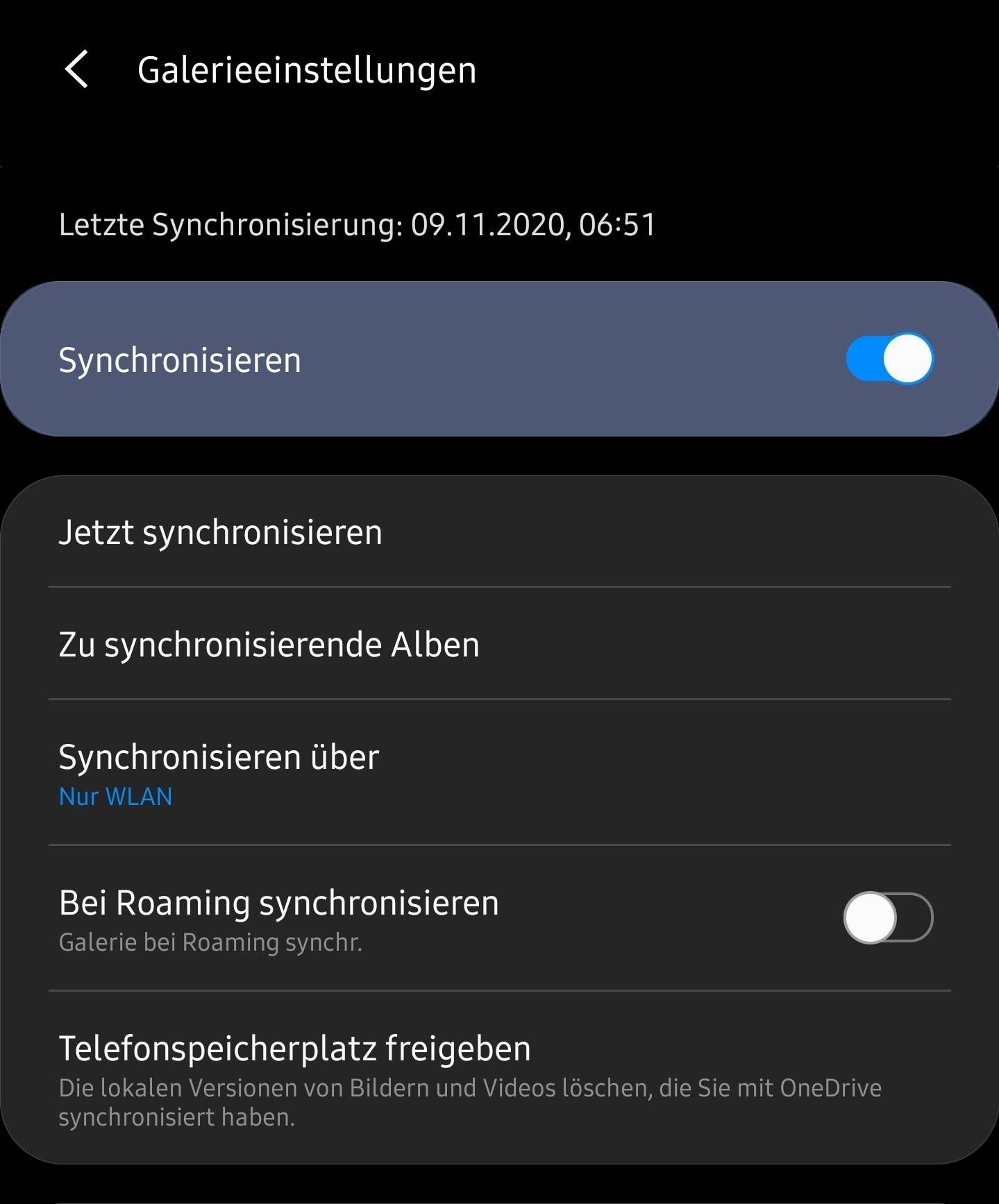Image resolution: width=999 pixels, height=1204 pixels.
Task: Open Zu synchronisierende Alben
Action: [269, 645]
